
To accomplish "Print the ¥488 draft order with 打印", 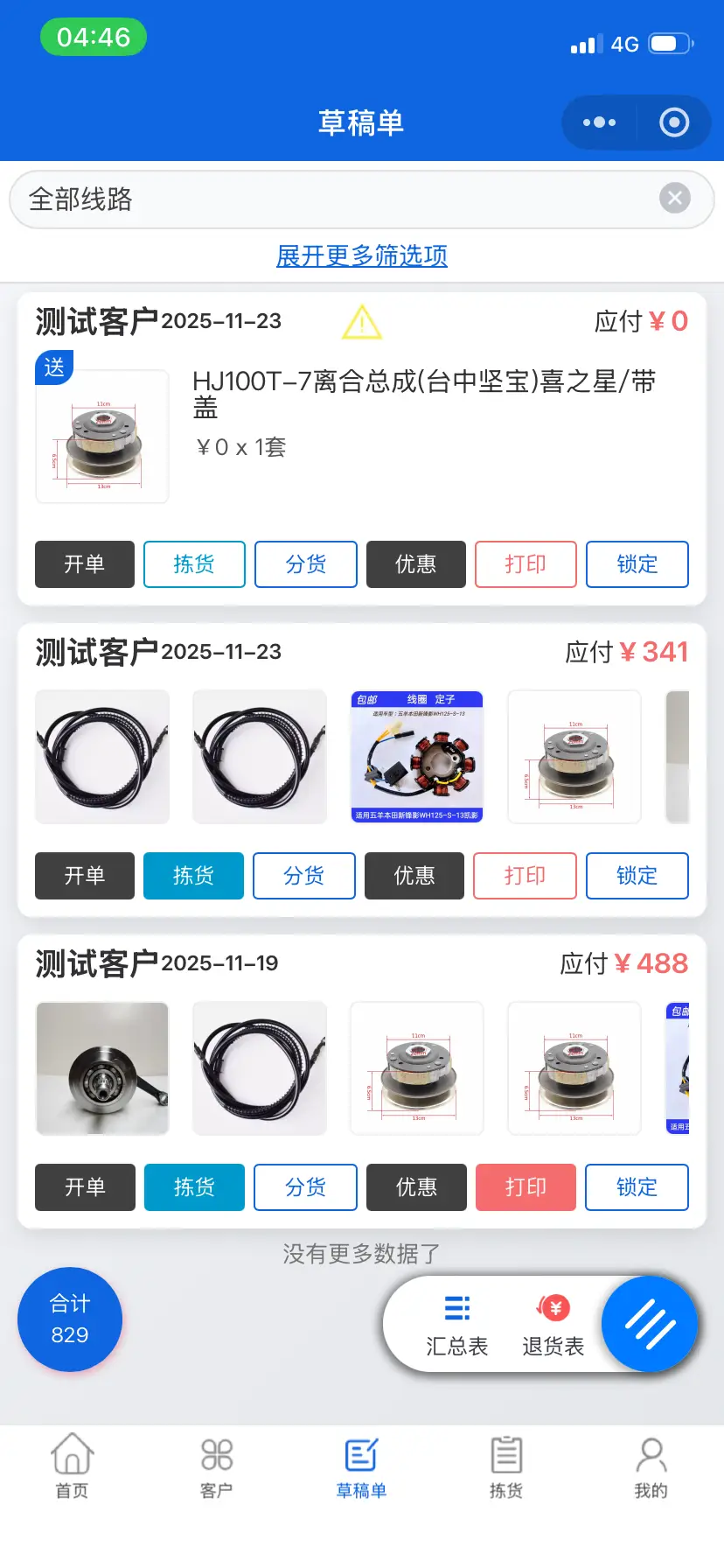I will pyautogui.click(x=526, y=1187).
